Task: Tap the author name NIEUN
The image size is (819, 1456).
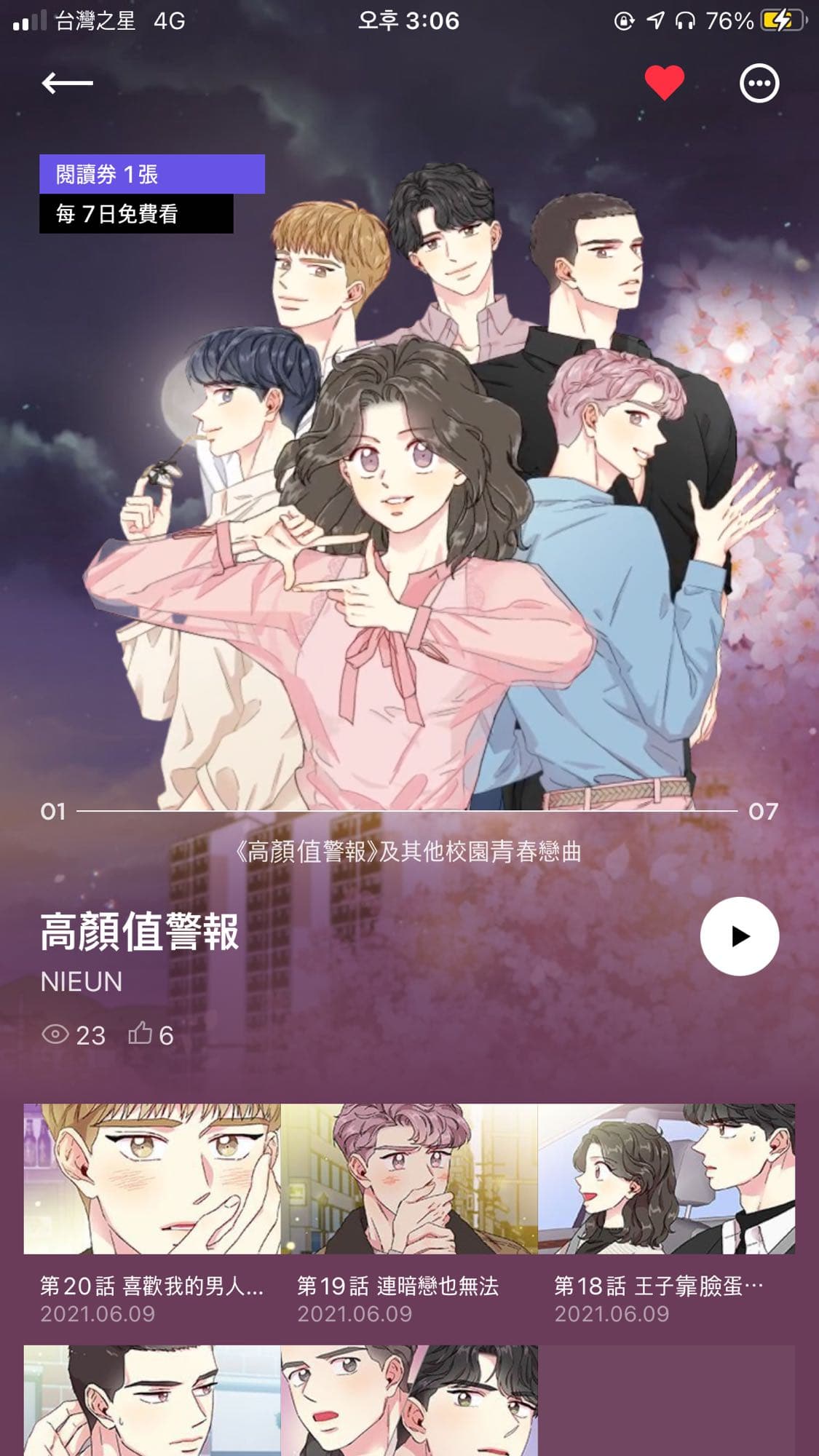Action: point(82,982)
